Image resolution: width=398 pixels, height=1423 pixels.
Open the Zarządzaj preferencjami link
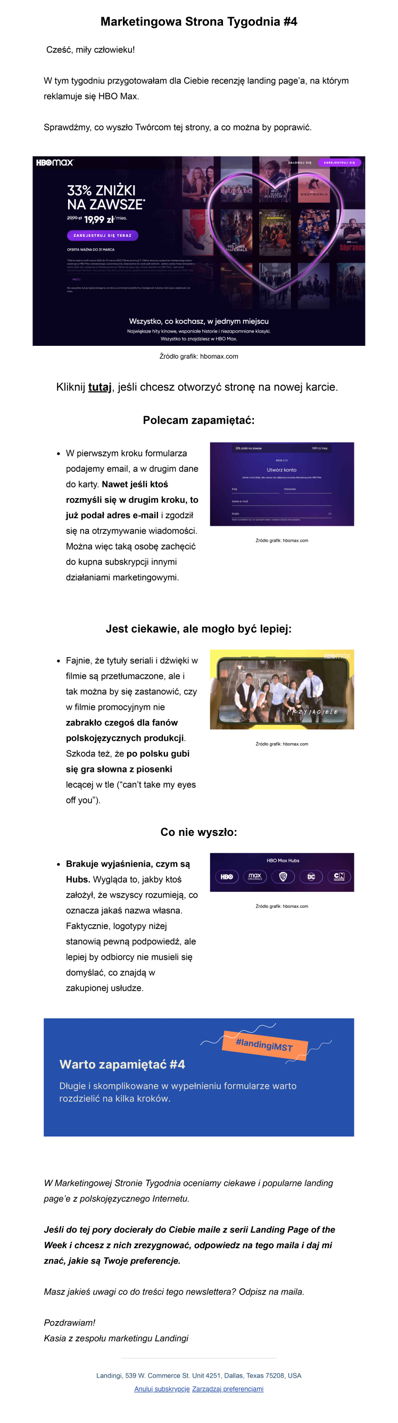click(x=228, y=1388)
